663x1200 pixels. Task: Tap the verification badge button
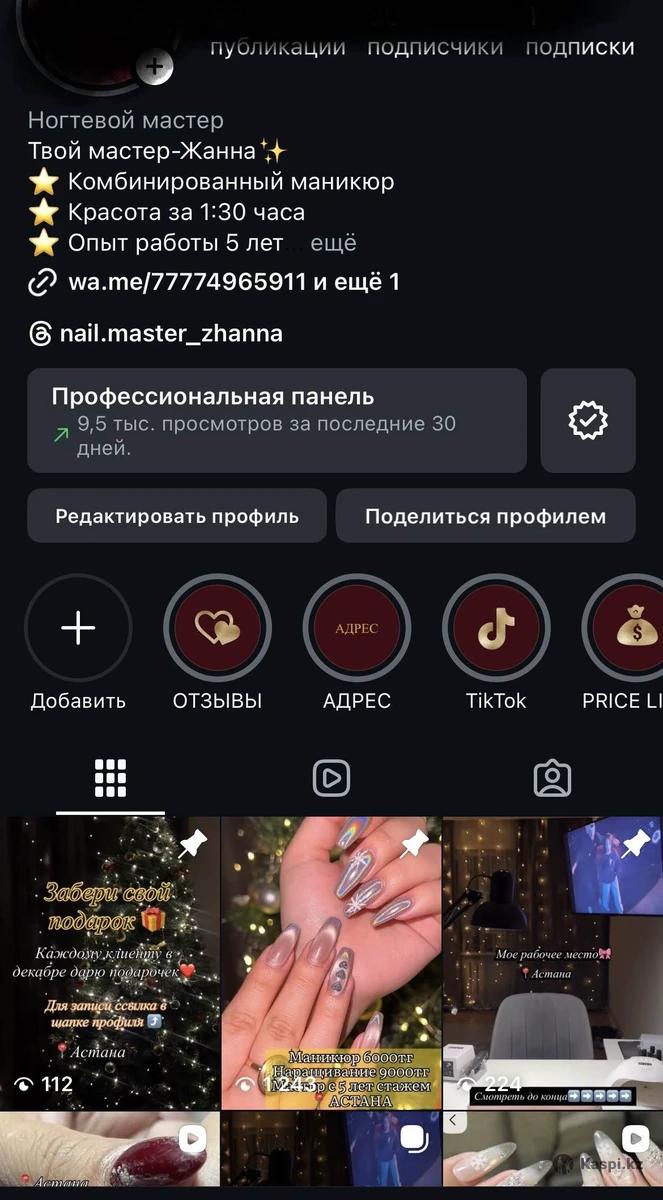coord(588,420)
